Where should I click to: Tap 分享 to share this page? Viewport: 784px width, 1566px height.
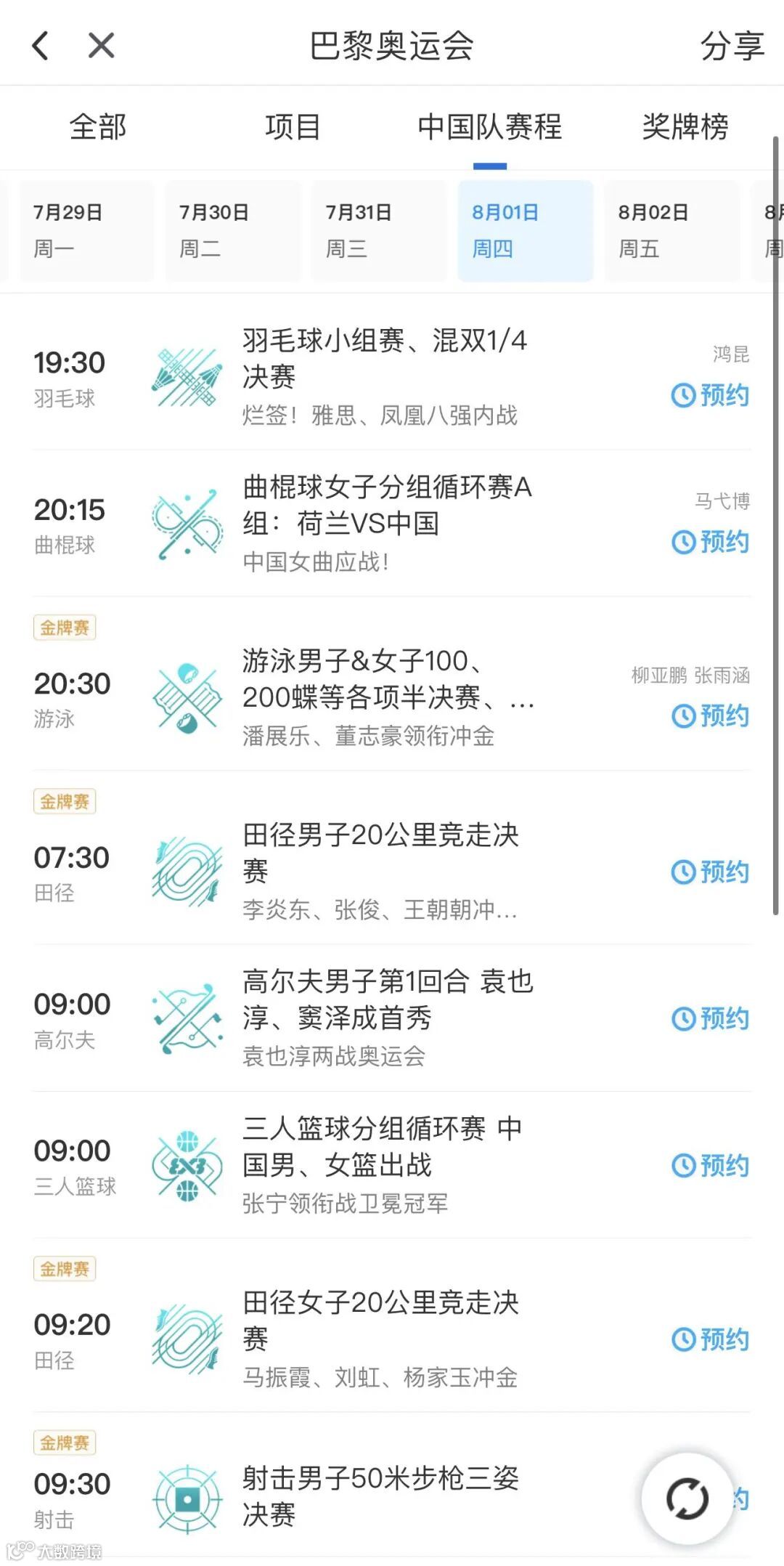(x=732, y=46)
